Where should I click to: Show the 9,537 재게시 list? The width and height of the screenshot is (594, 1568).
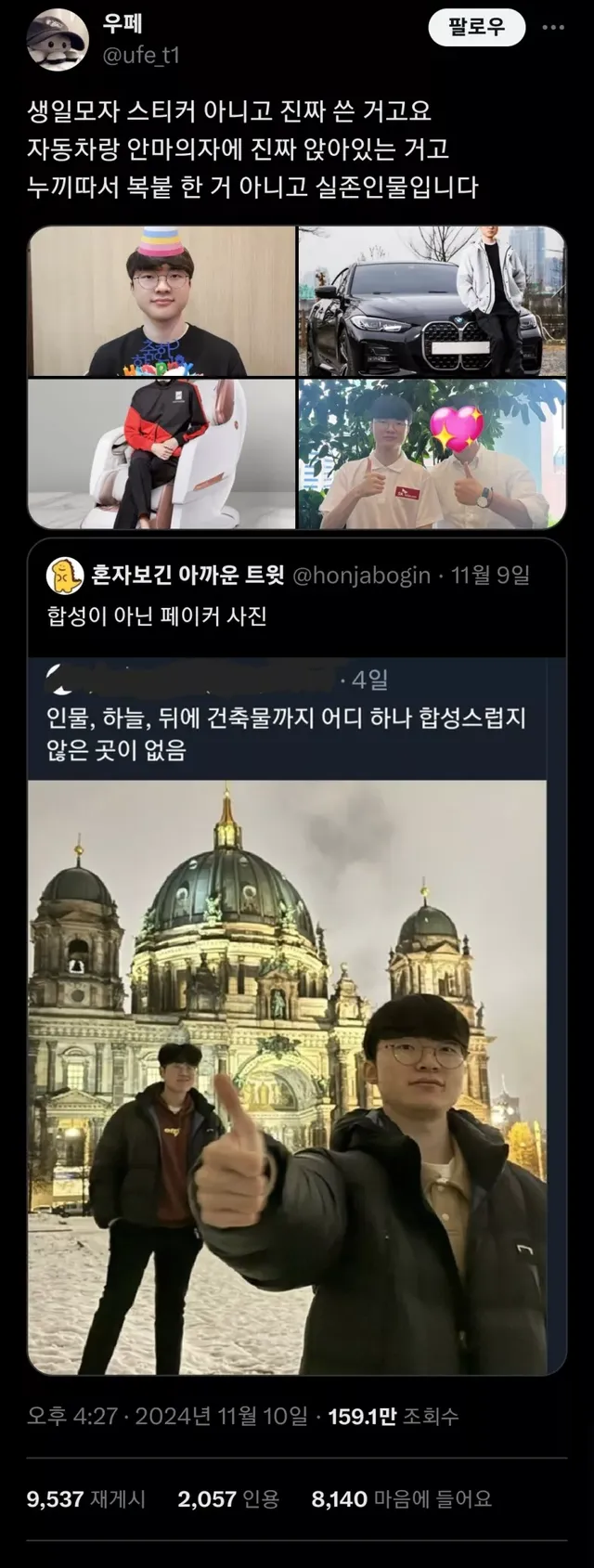click(85, 1498)
